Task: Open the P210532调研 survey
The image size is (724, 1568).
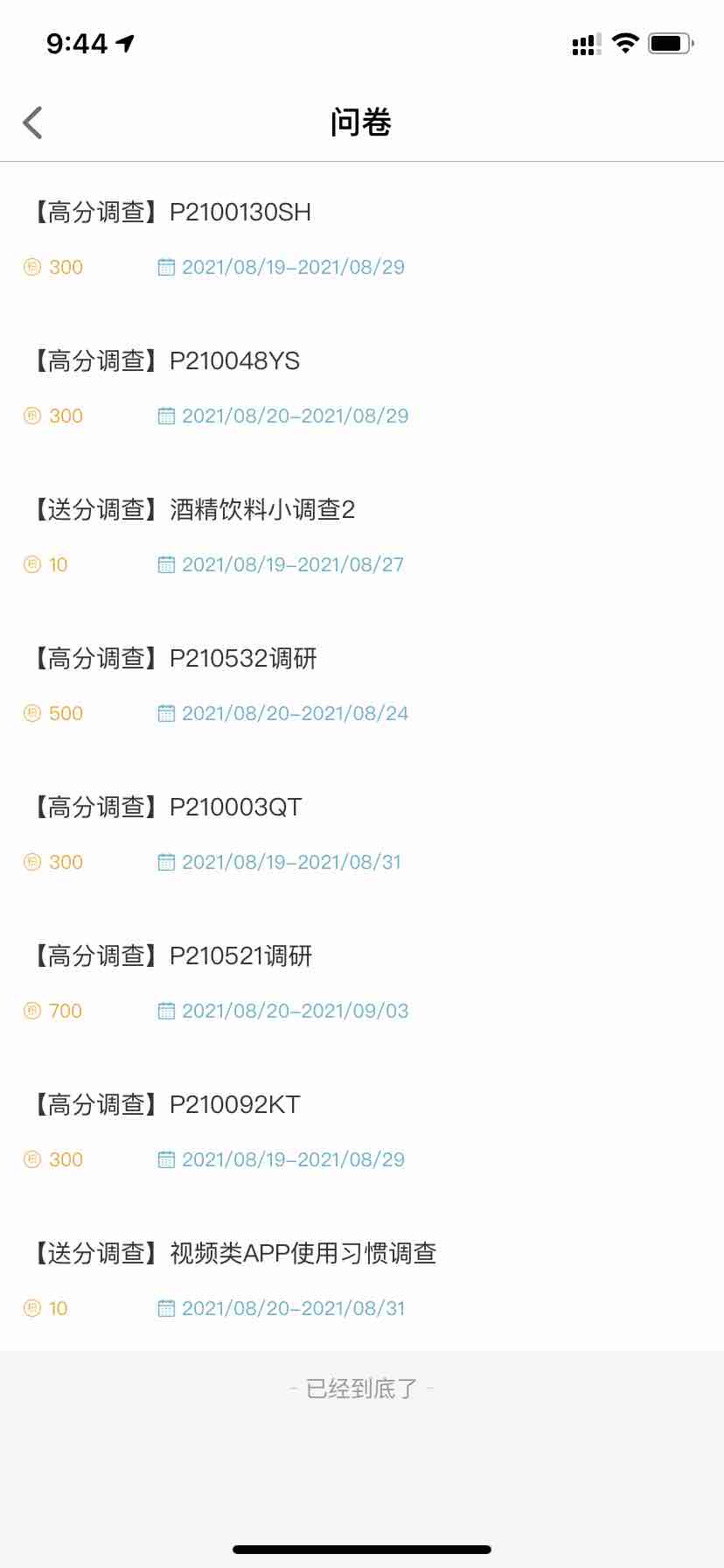Action: tap(362, 684)
